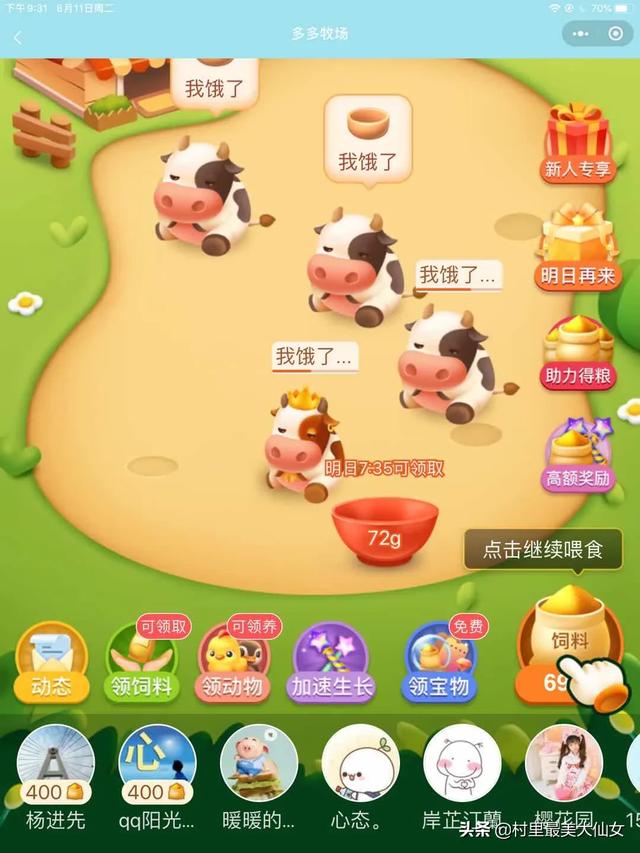
Task: Go back from 多多牧场
Action: coord(17,37)
